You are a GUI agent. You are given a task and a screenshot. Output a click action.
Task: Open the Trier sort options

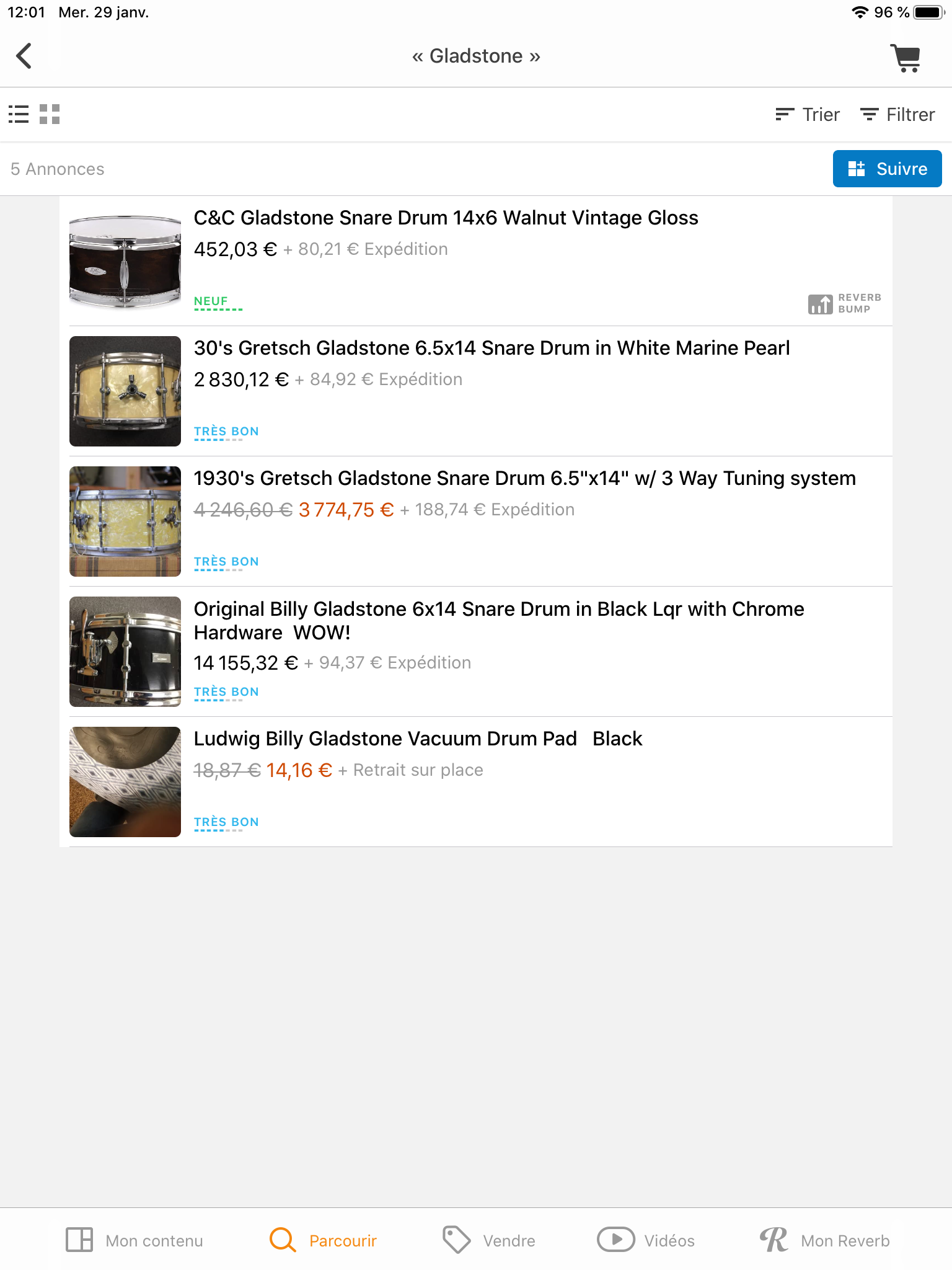[808, 115]
